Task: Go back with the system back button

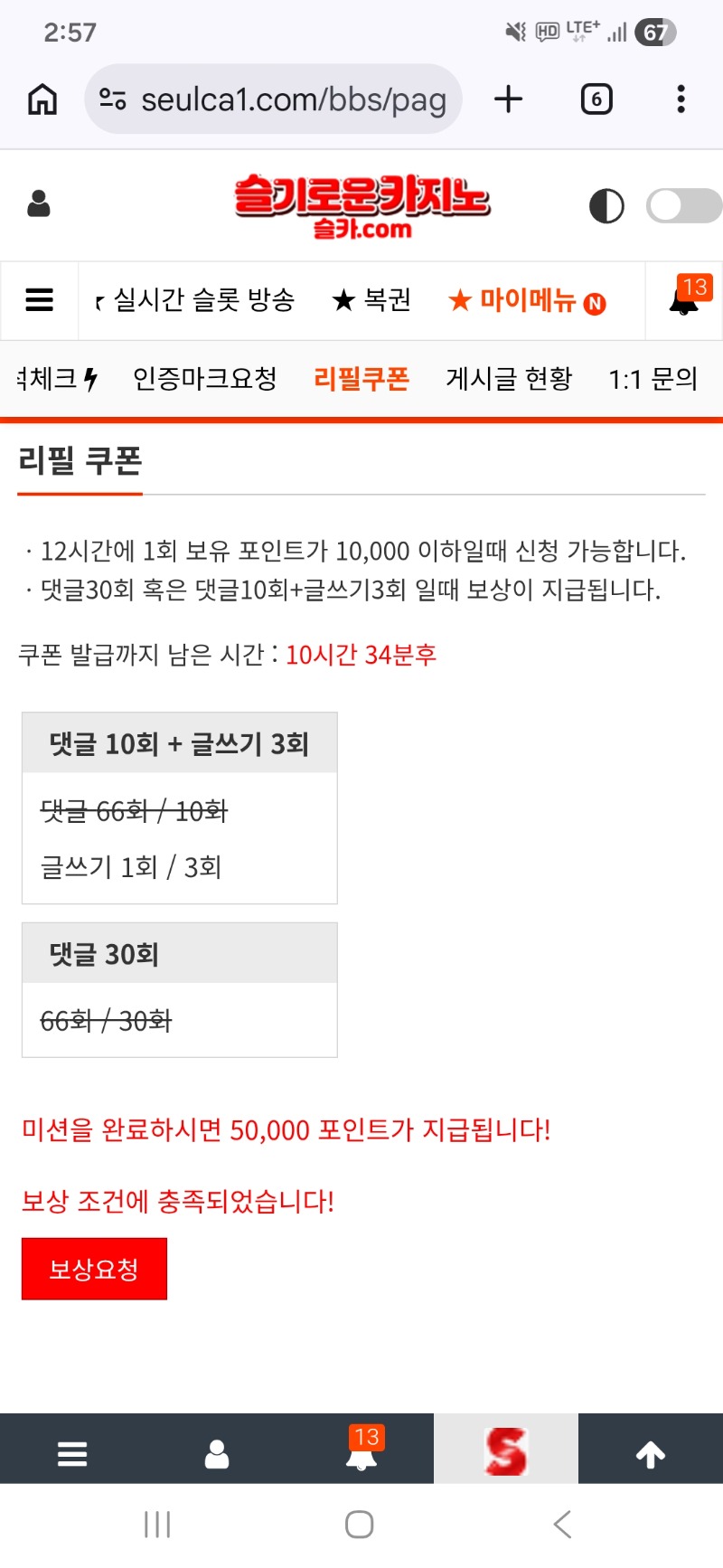Action: (x=562, y=1525)
